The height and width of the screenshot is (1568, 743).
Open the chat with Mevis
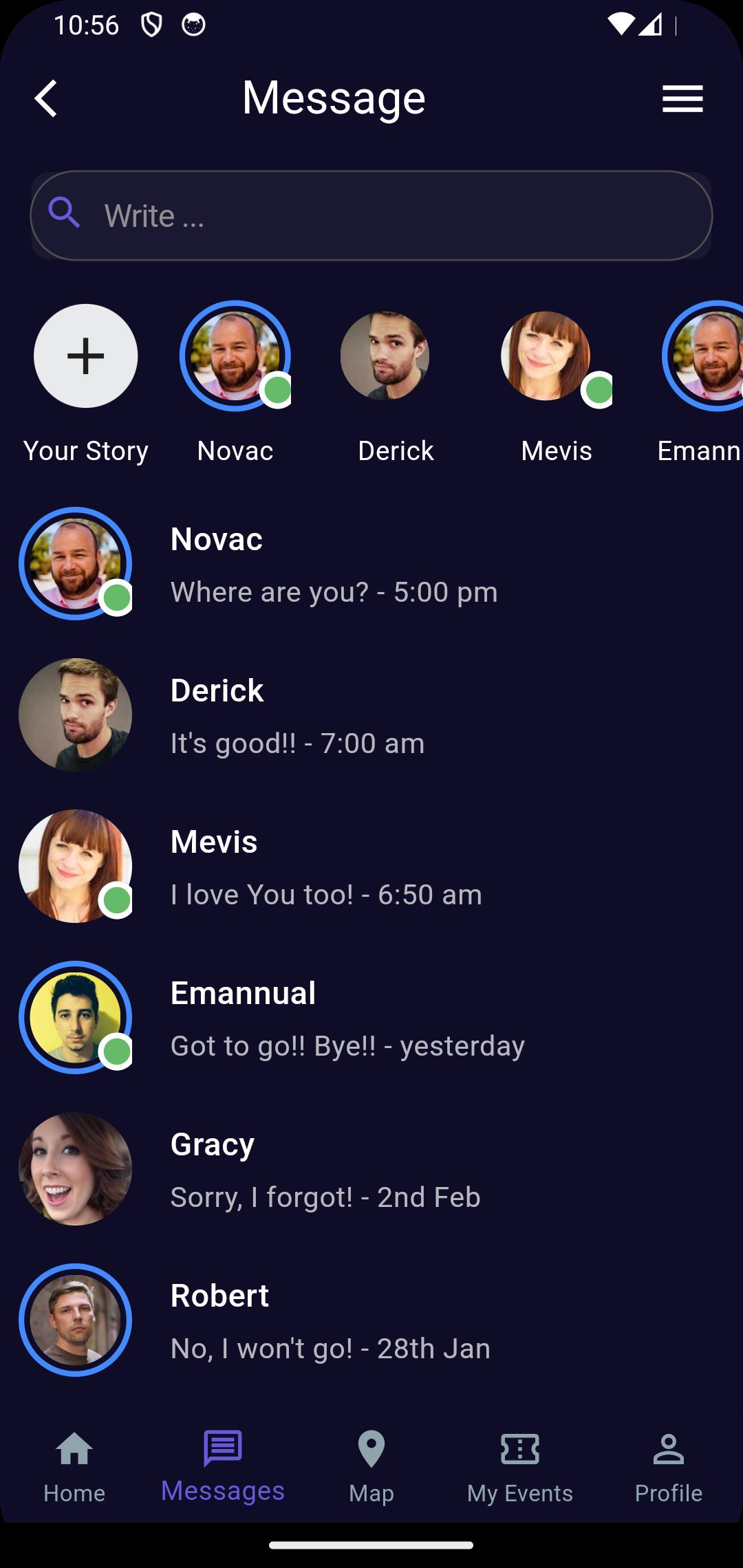[371, 867]
